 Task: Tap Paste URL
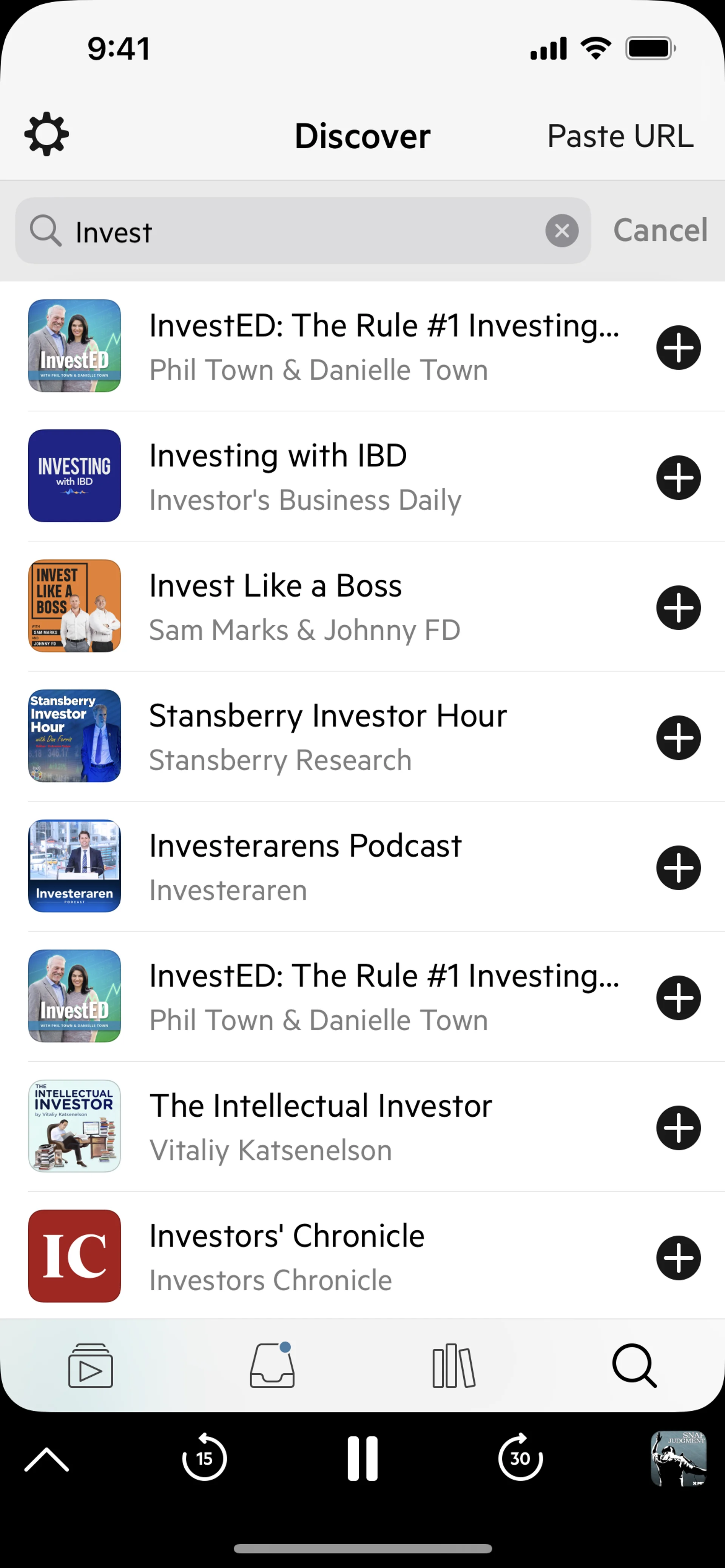[x=620, y=136]
